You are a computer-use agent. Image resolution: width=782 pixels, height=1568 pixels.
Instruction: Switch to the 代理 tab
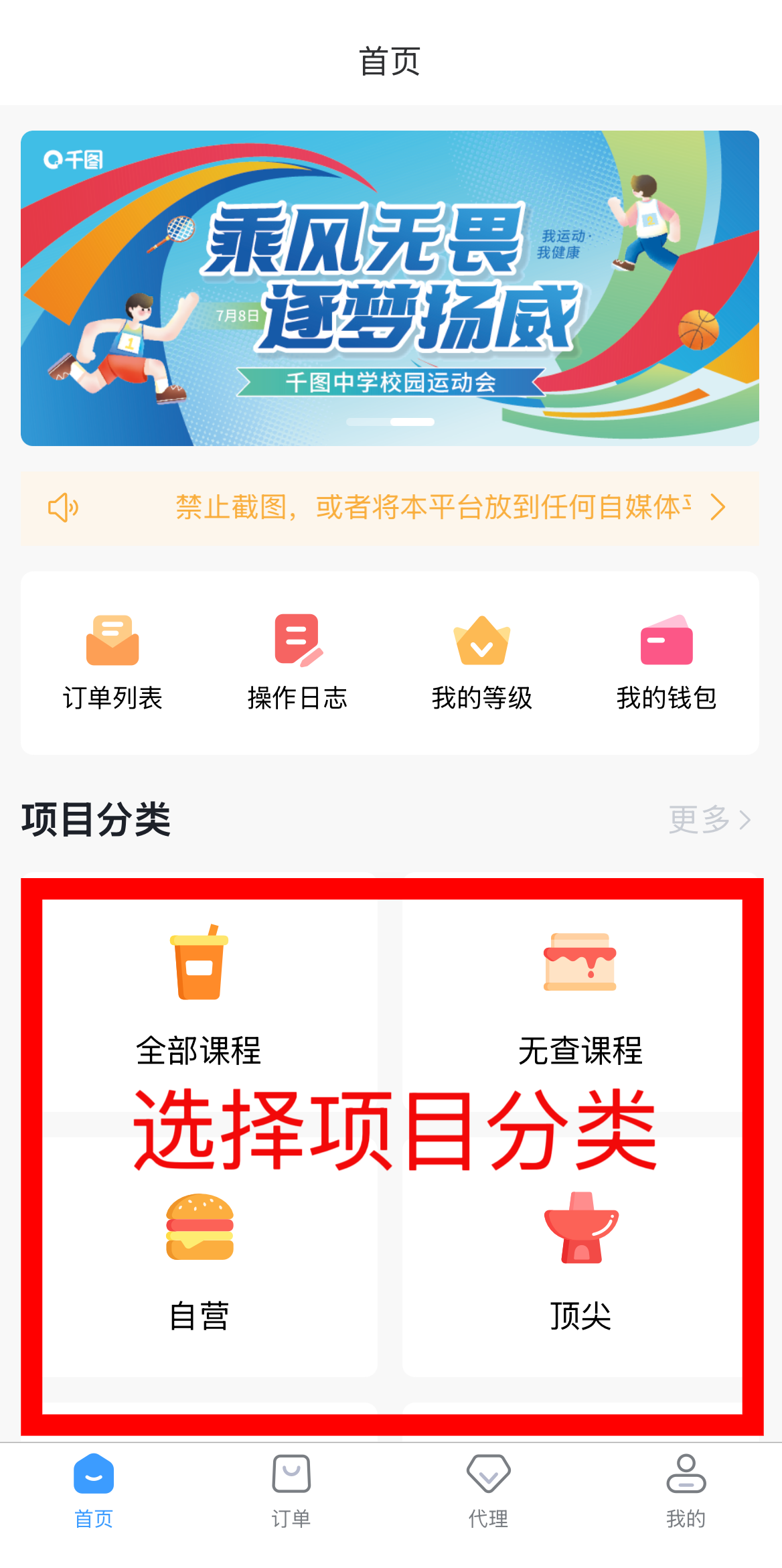(x=488, y=1491)
